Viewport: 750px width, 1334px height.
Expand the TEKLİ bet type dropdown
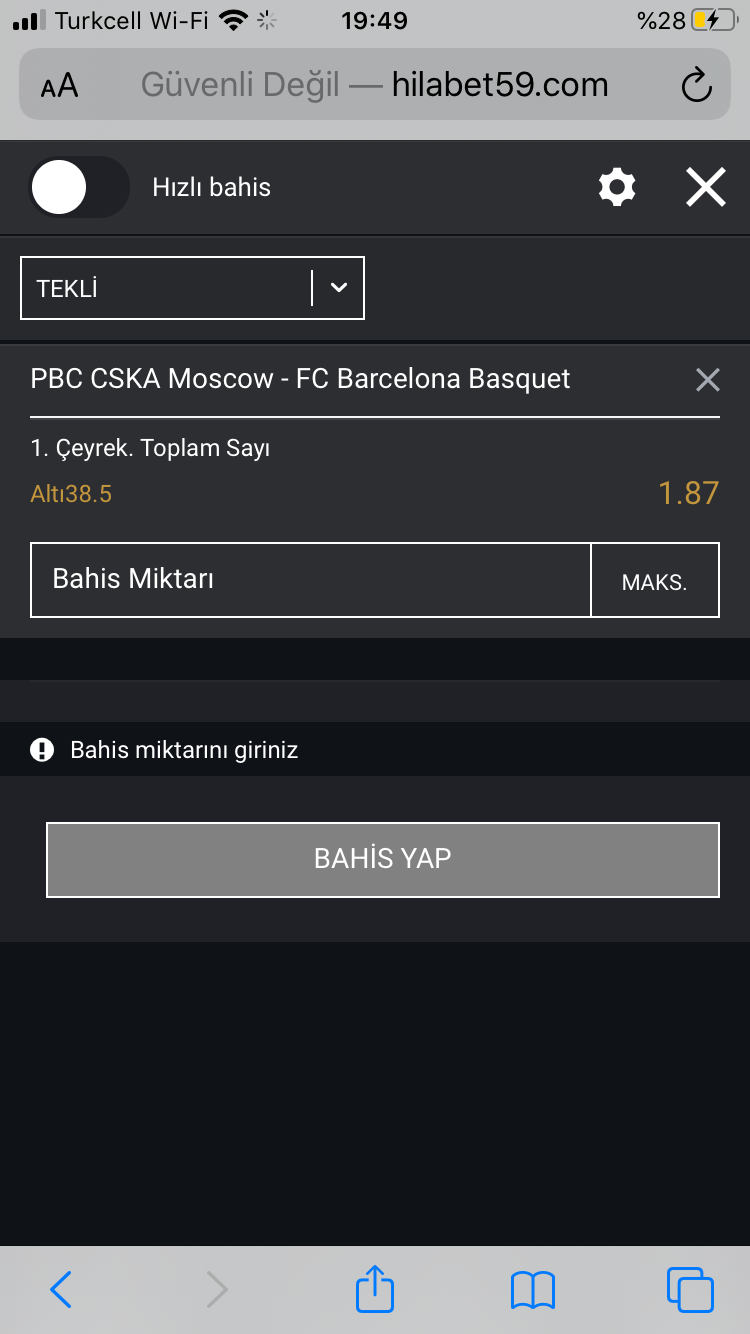click(192, 288)
